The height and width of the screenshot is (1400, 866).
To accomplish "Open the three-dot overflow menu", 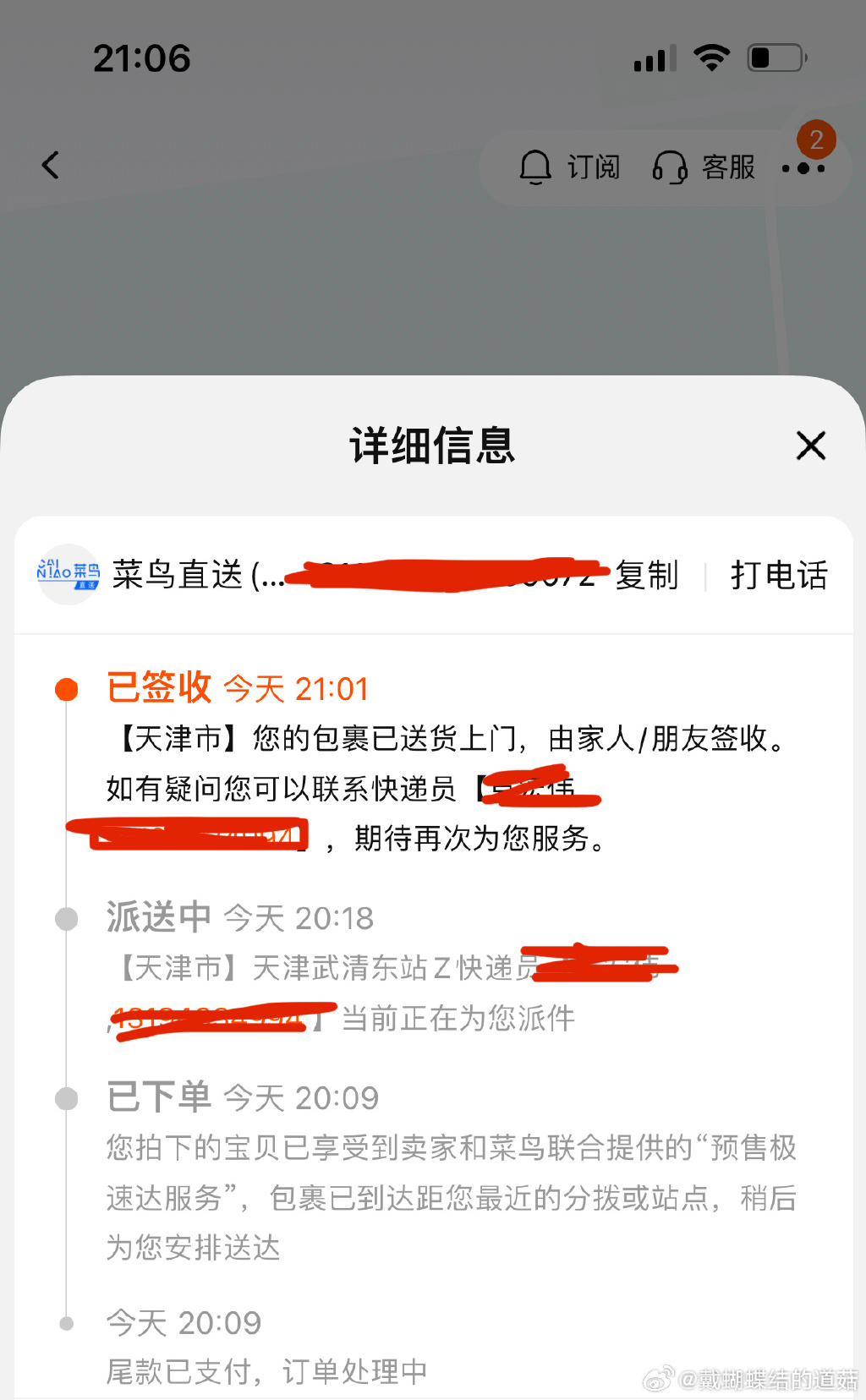I will click(x=803, y=168).
